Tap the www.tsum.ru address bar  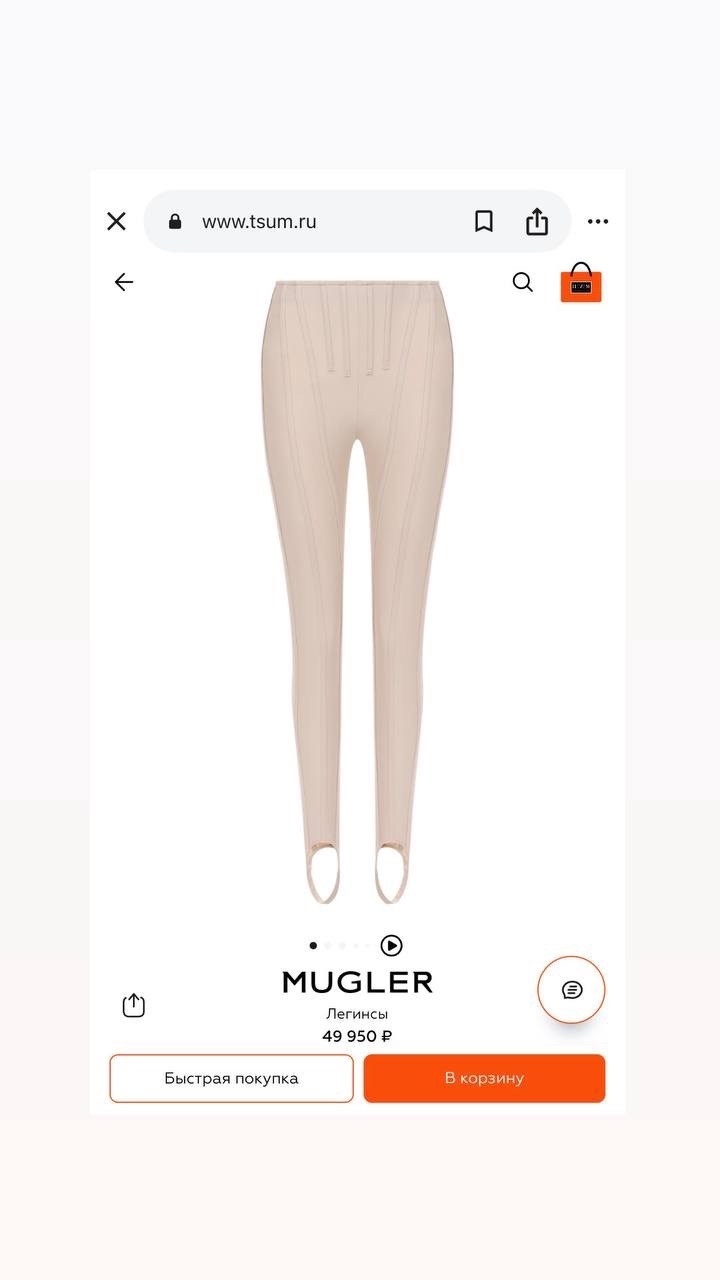(x=300, y=222)
